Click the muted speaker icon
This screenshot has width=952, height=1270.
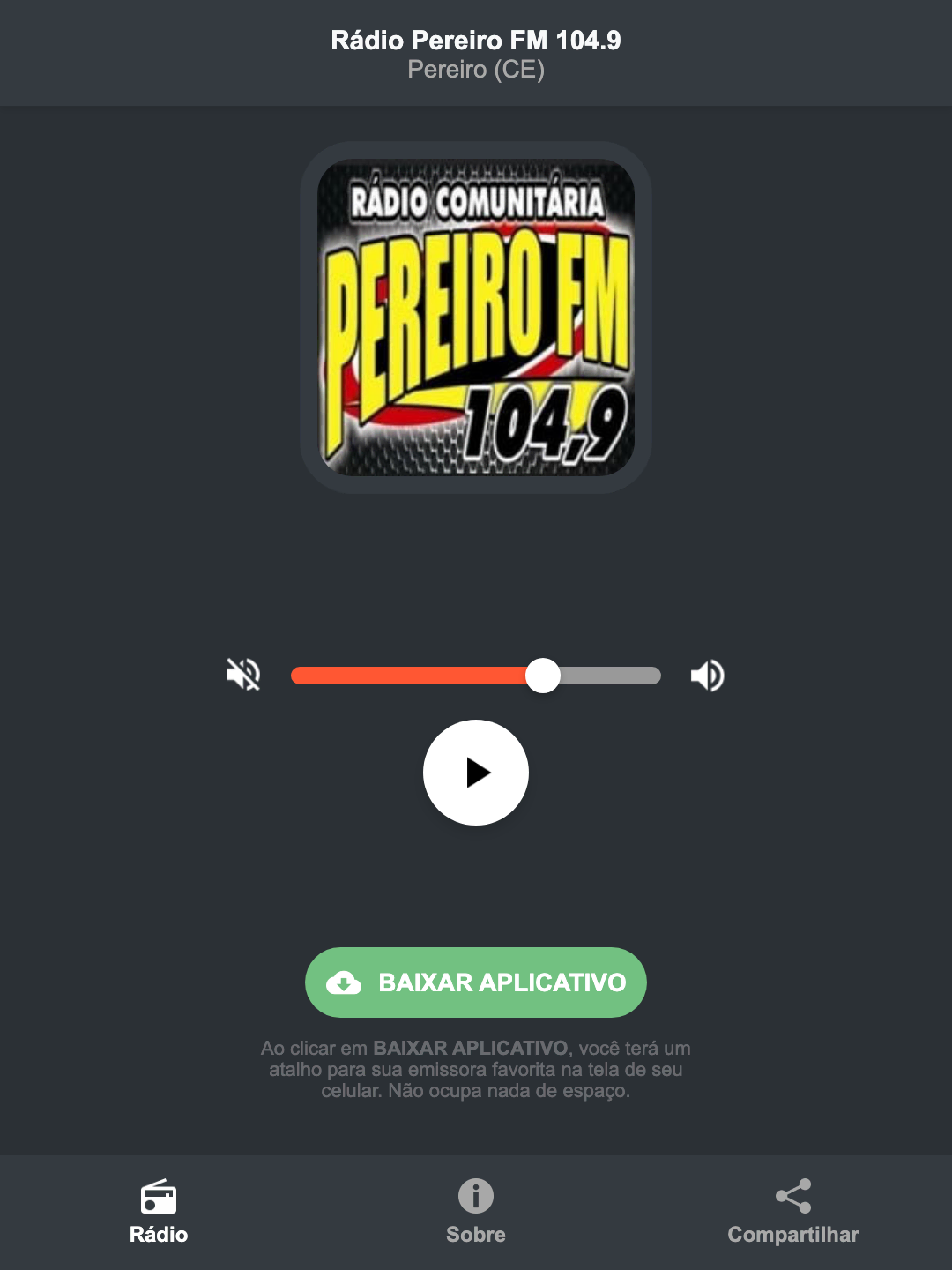[x=242, y=675]
